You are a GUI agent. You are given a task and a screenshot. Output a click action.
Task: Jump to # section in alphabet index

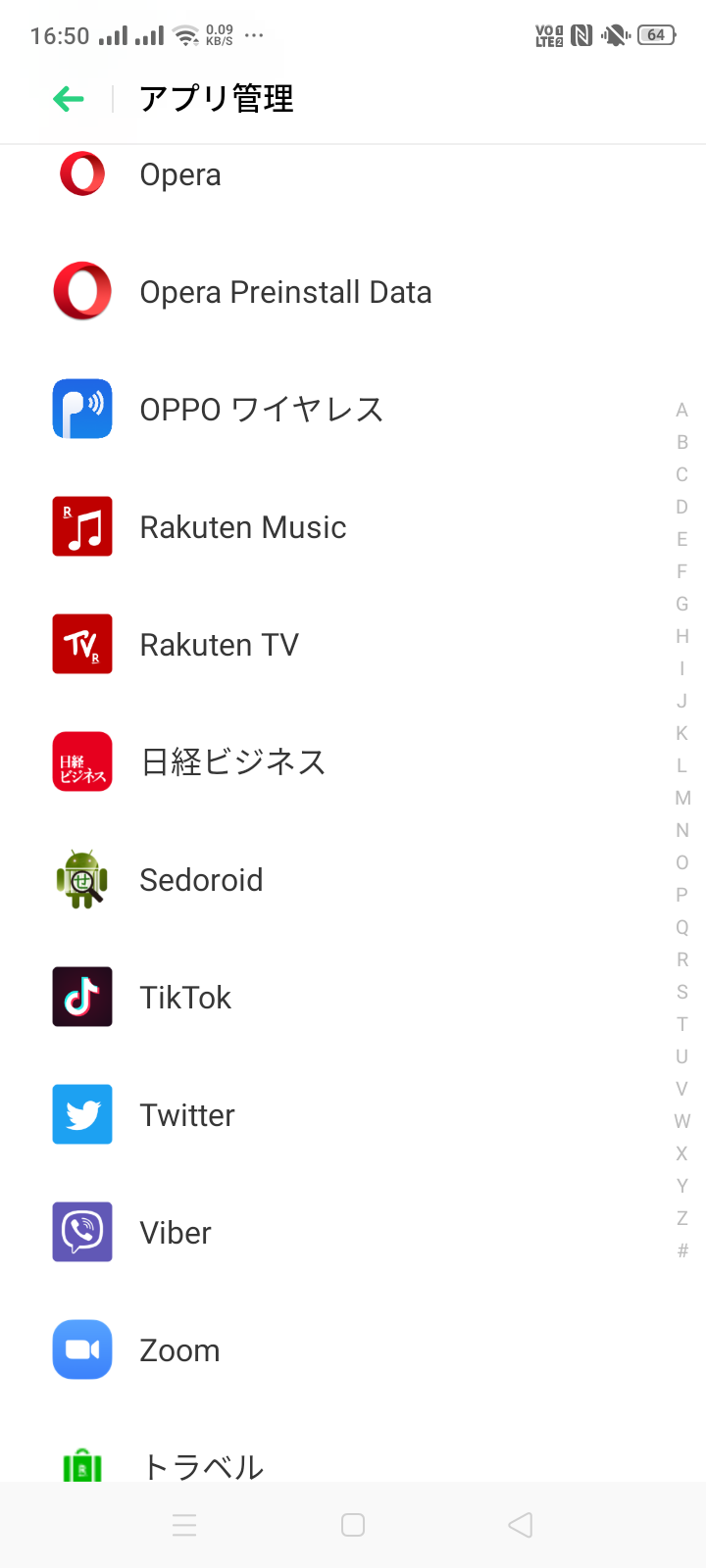[x=682, y=1250]
